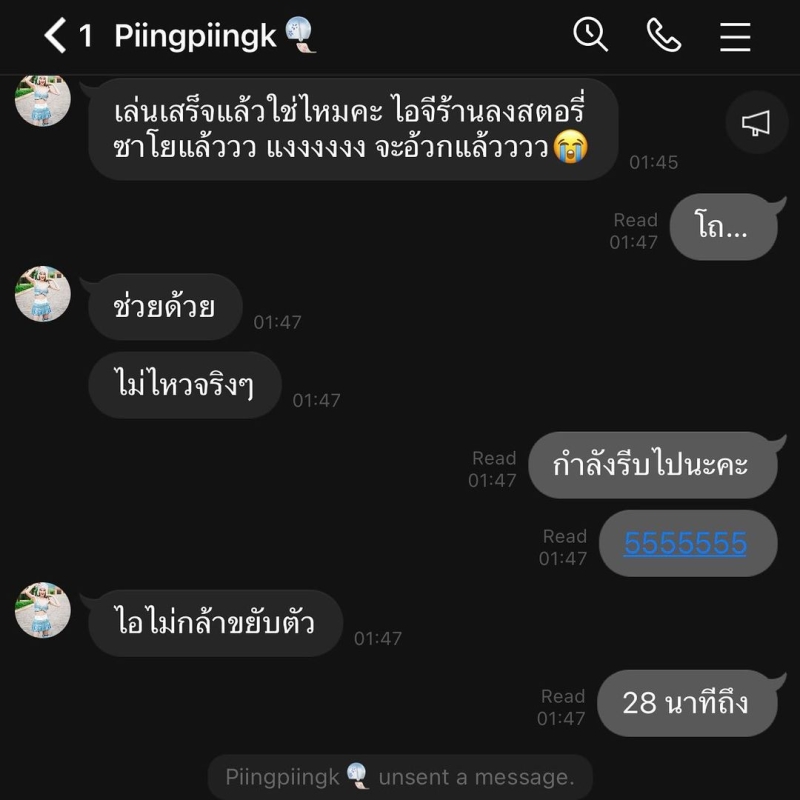Open Piingpiingk's avatar beside 'ช่วยด้วย'
800x800 pixels.
point(43,293)
